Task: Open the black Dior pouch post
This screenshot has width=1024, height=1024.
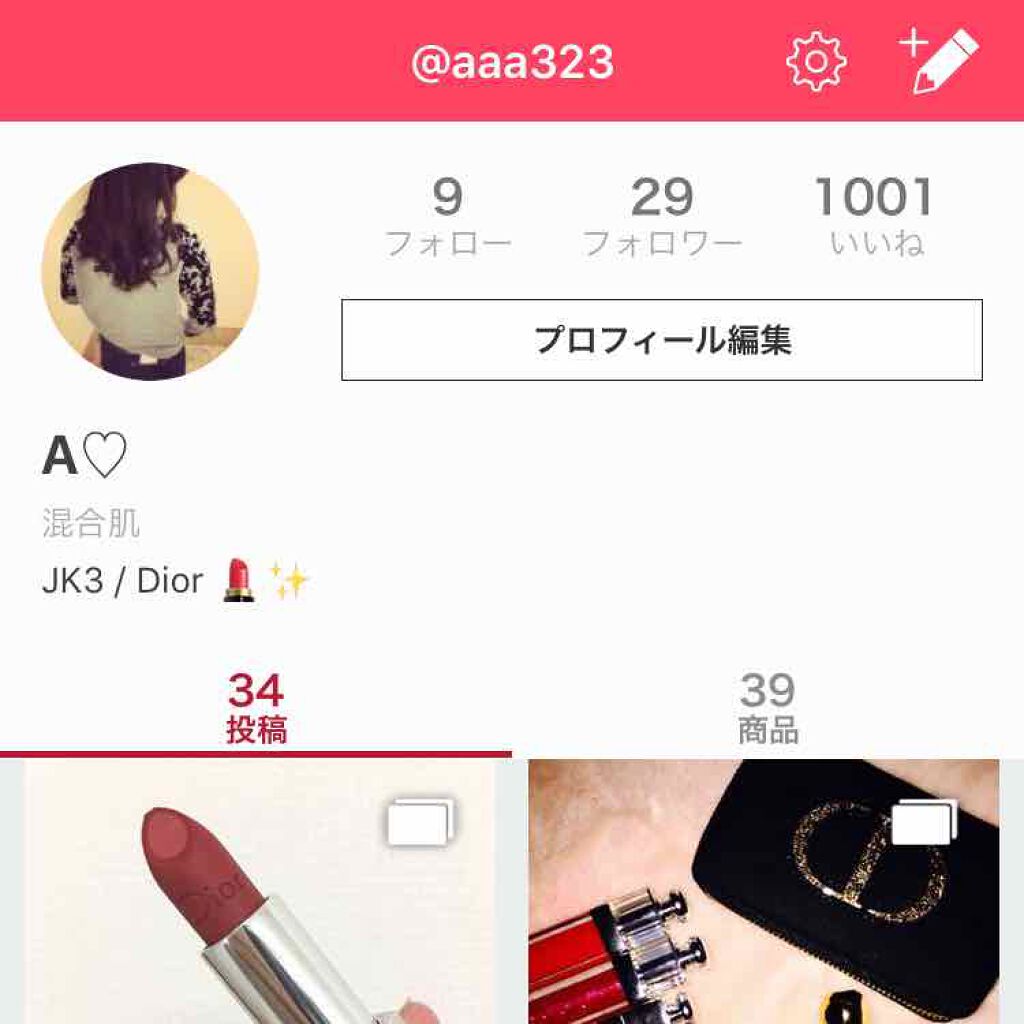Action: coord(764,890)
